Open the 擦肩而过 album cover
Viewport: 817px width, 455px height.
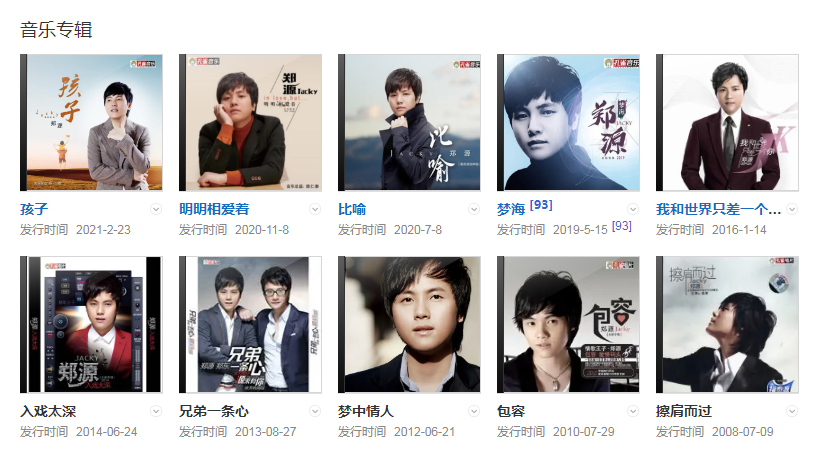(x=727, y=324)
